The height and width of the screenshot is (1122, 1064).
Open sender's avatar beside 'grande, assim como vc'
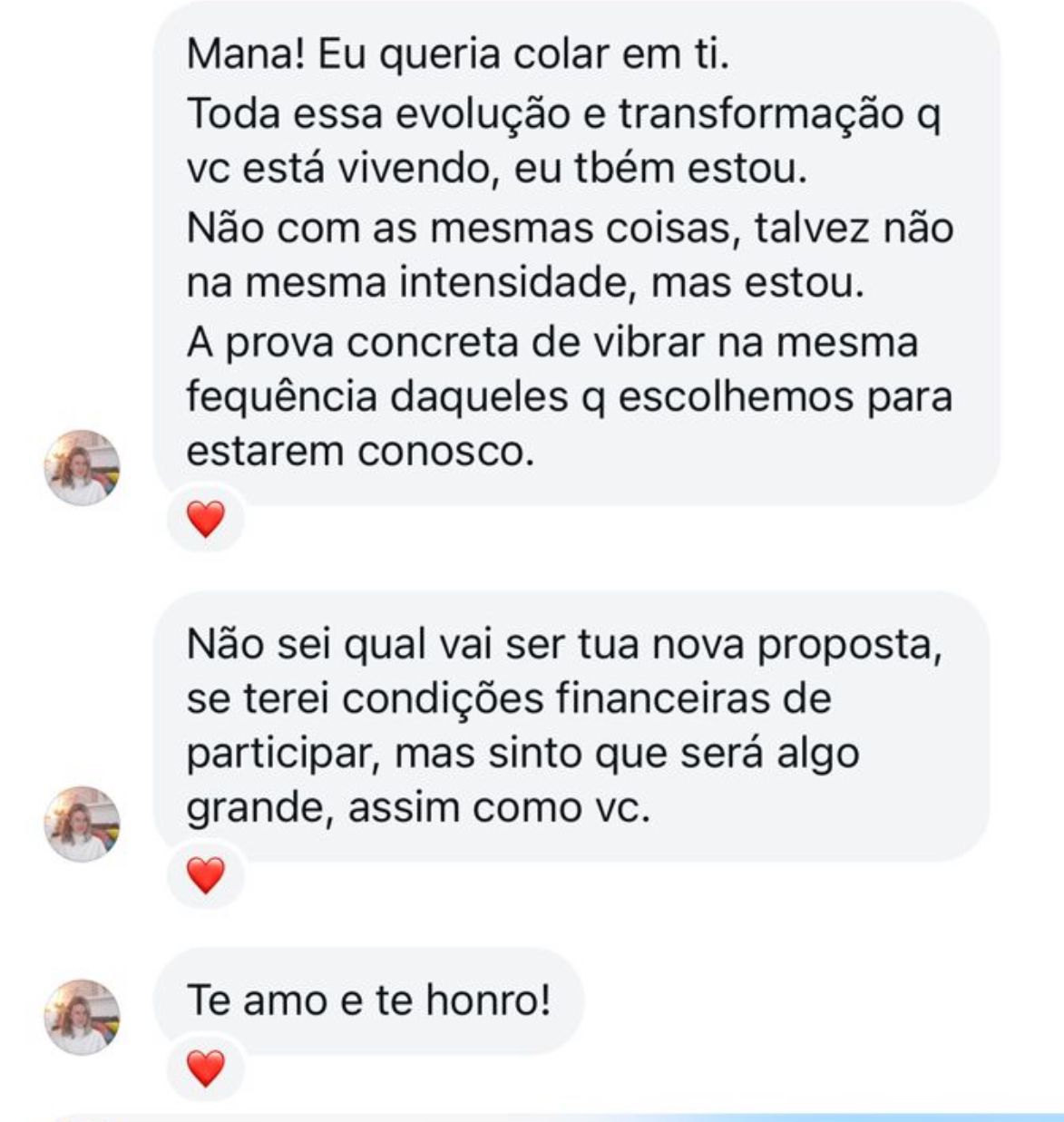tap(83, 824)
